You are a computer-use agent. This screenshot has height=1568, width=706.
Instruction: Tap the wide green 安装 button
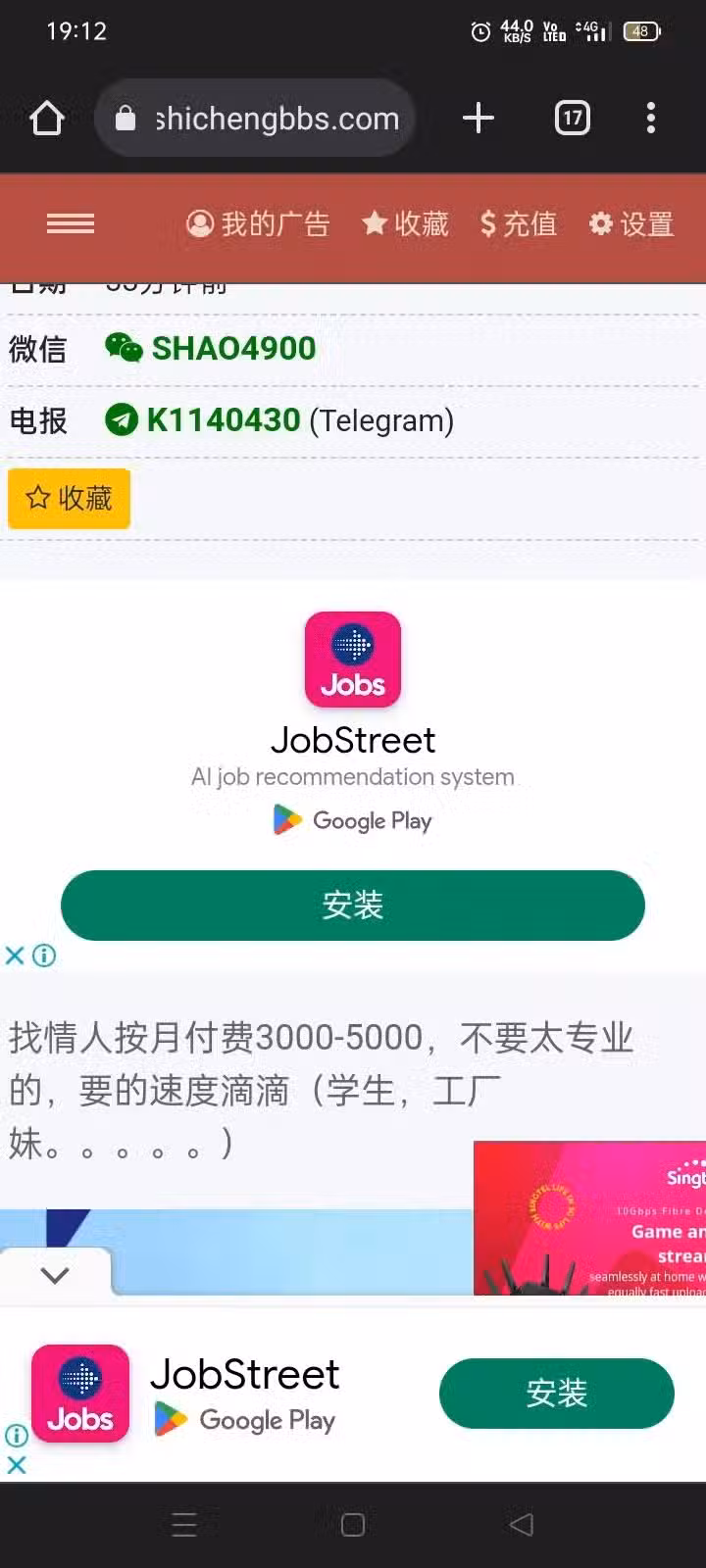tap(353, 906)
